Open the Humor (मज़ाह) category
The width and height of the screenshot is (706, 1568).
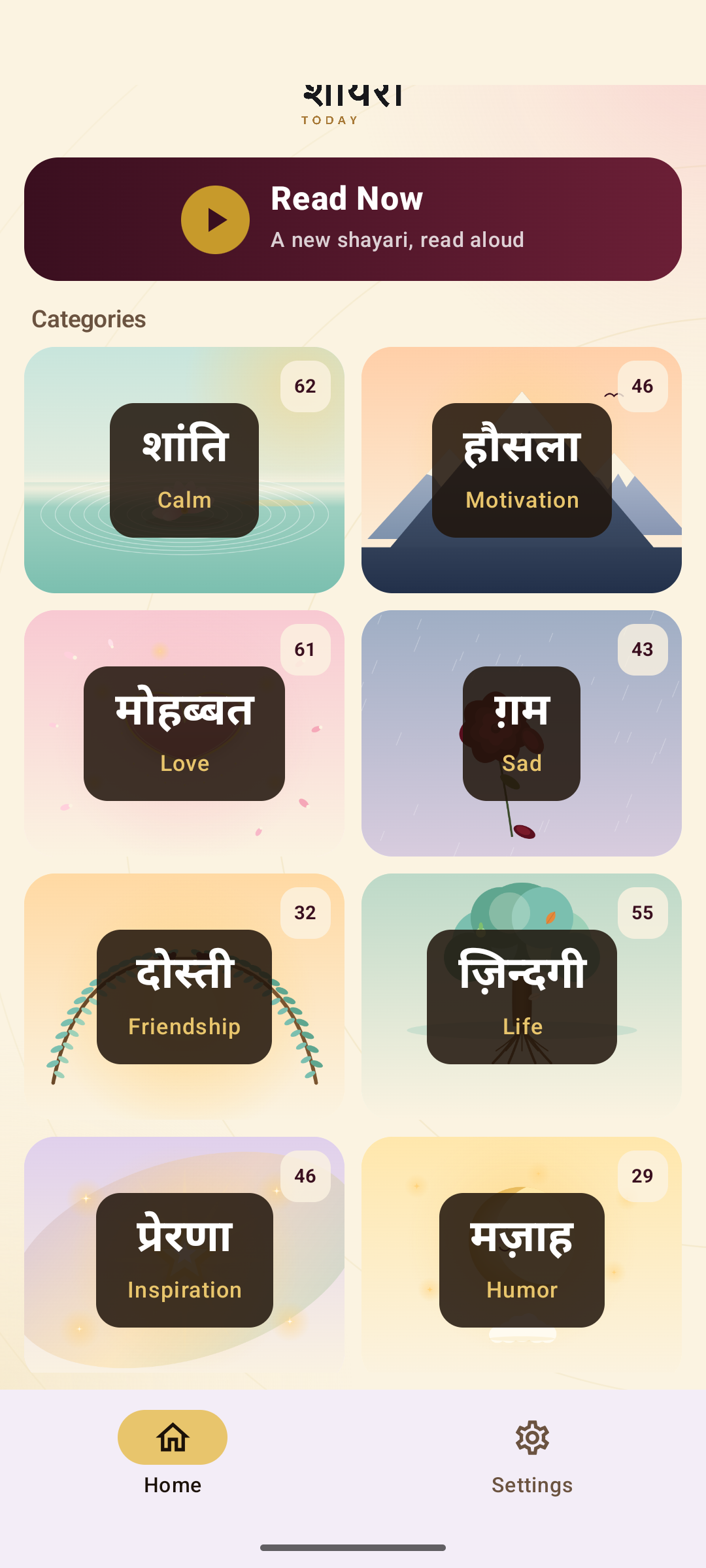[x=521, y=1260]
